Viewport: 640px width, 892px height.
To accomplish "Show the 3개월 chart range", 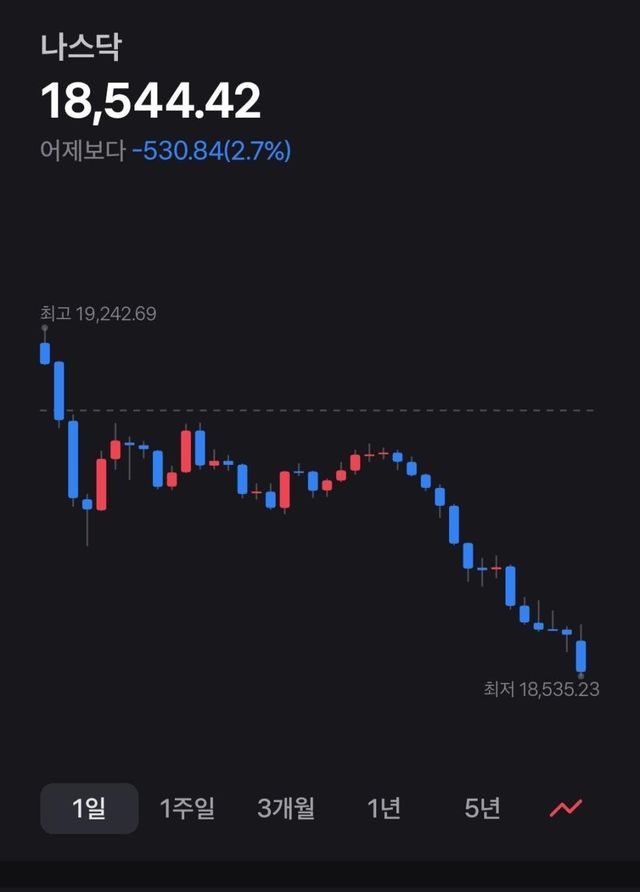I will point(286,808).
